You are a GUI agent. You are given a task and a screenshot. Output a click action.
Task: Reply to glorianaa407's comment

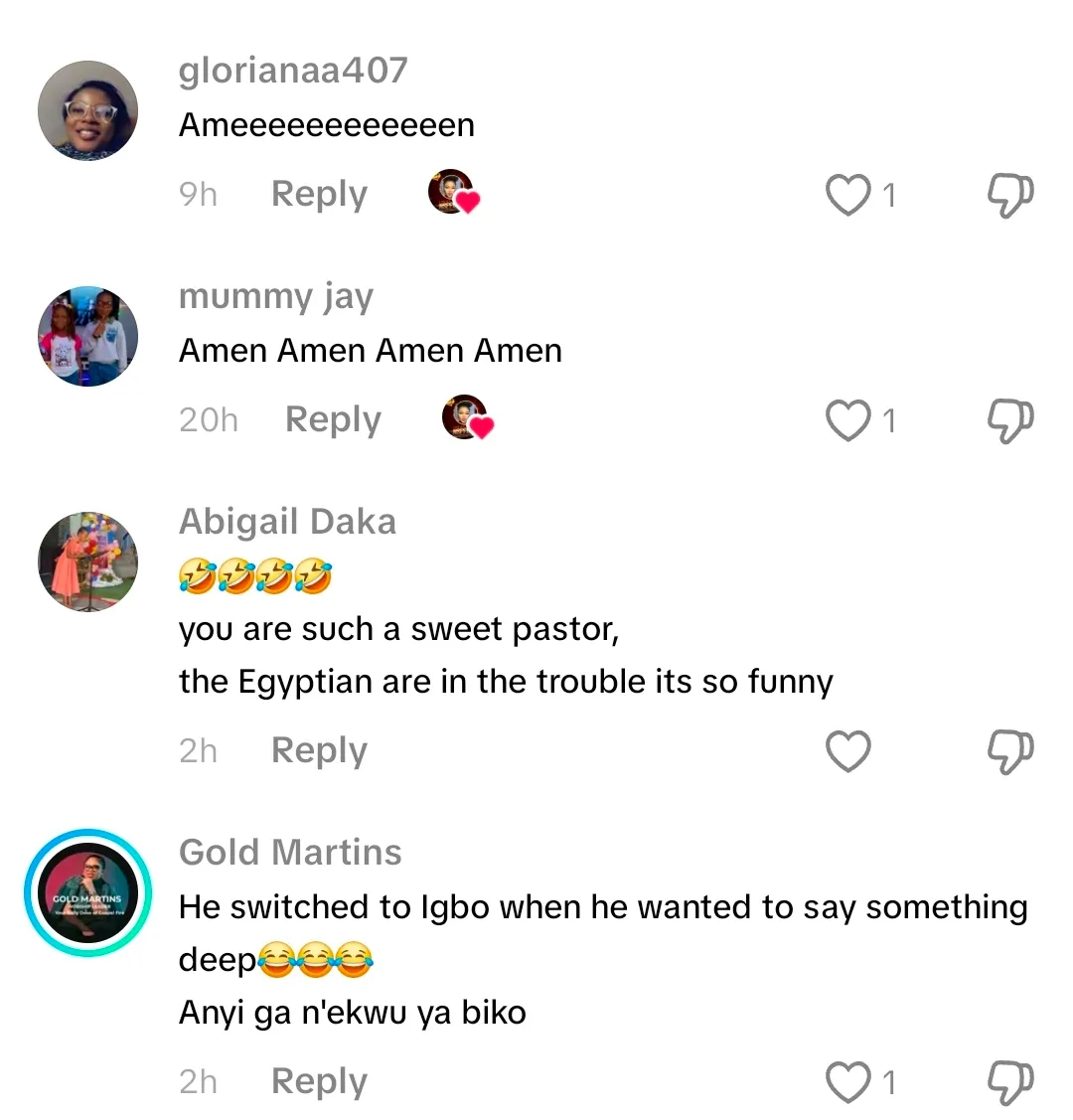[319, 194]
